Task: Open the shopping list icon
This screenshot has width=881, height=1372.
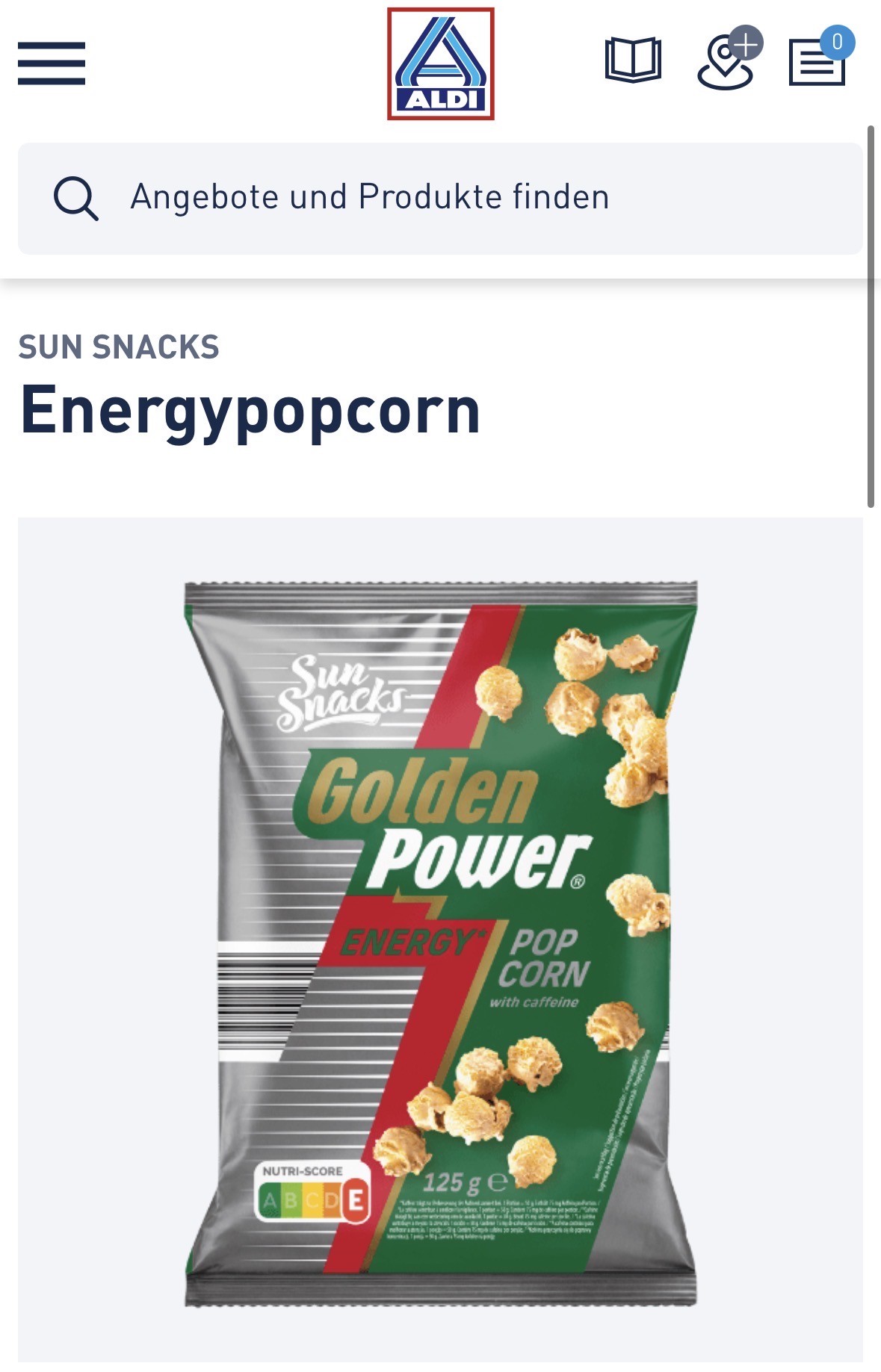Action: point(817,62)
